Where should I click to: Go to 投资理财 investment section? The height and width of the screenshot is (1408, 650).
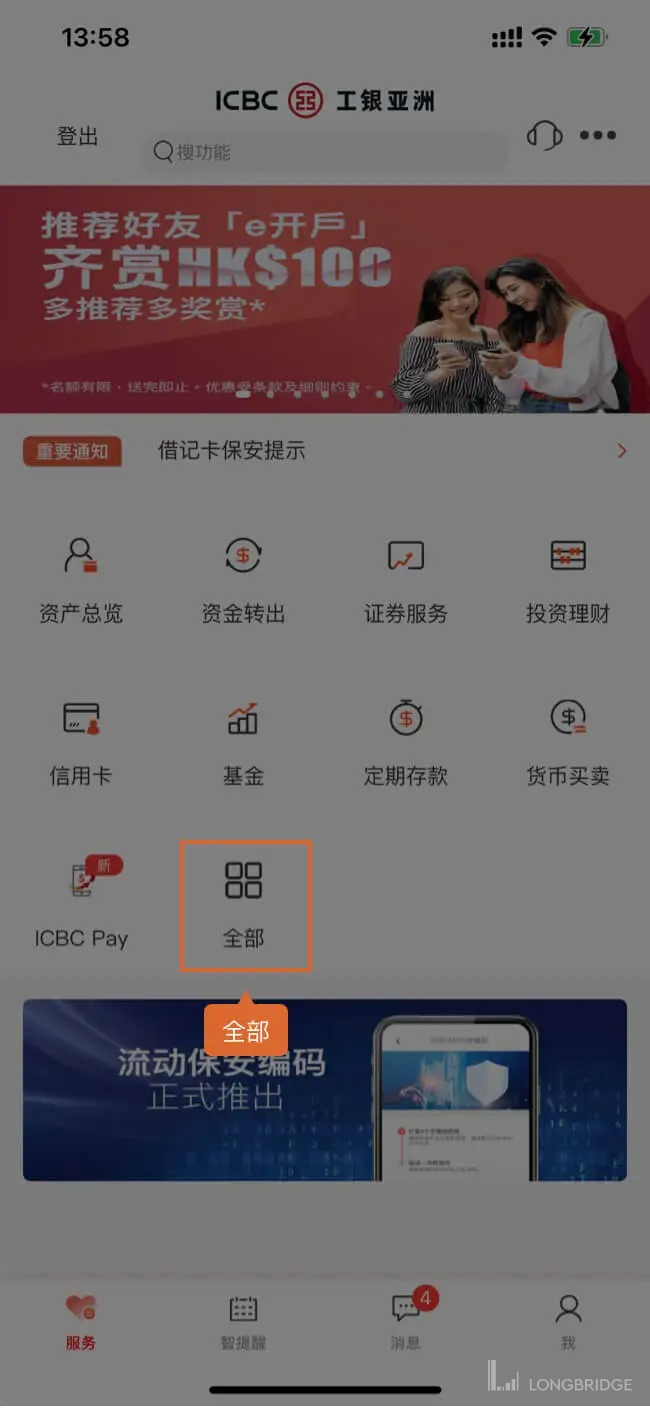pos(568,580)
